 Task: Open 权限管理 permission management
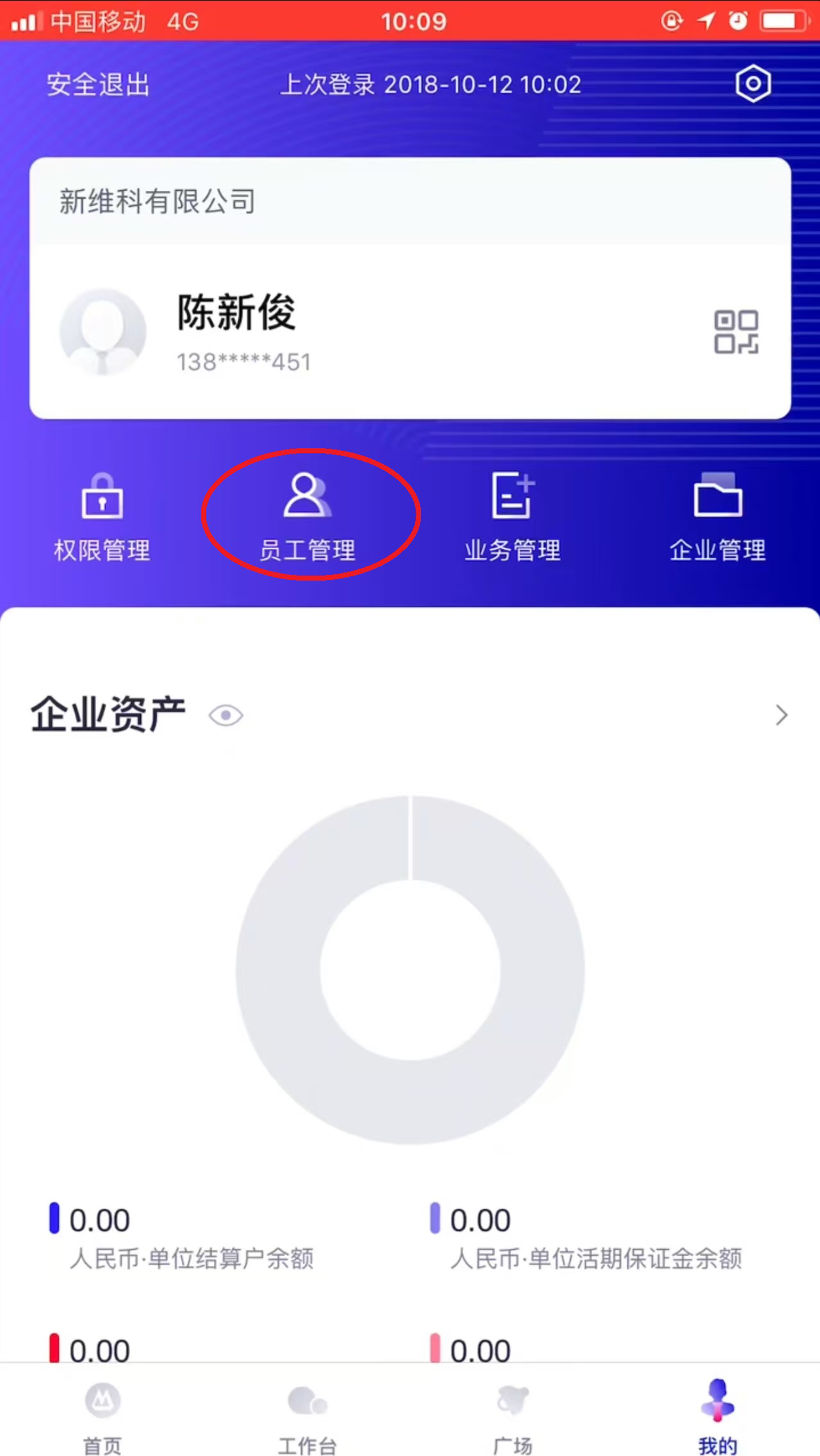tap(102, 516)
